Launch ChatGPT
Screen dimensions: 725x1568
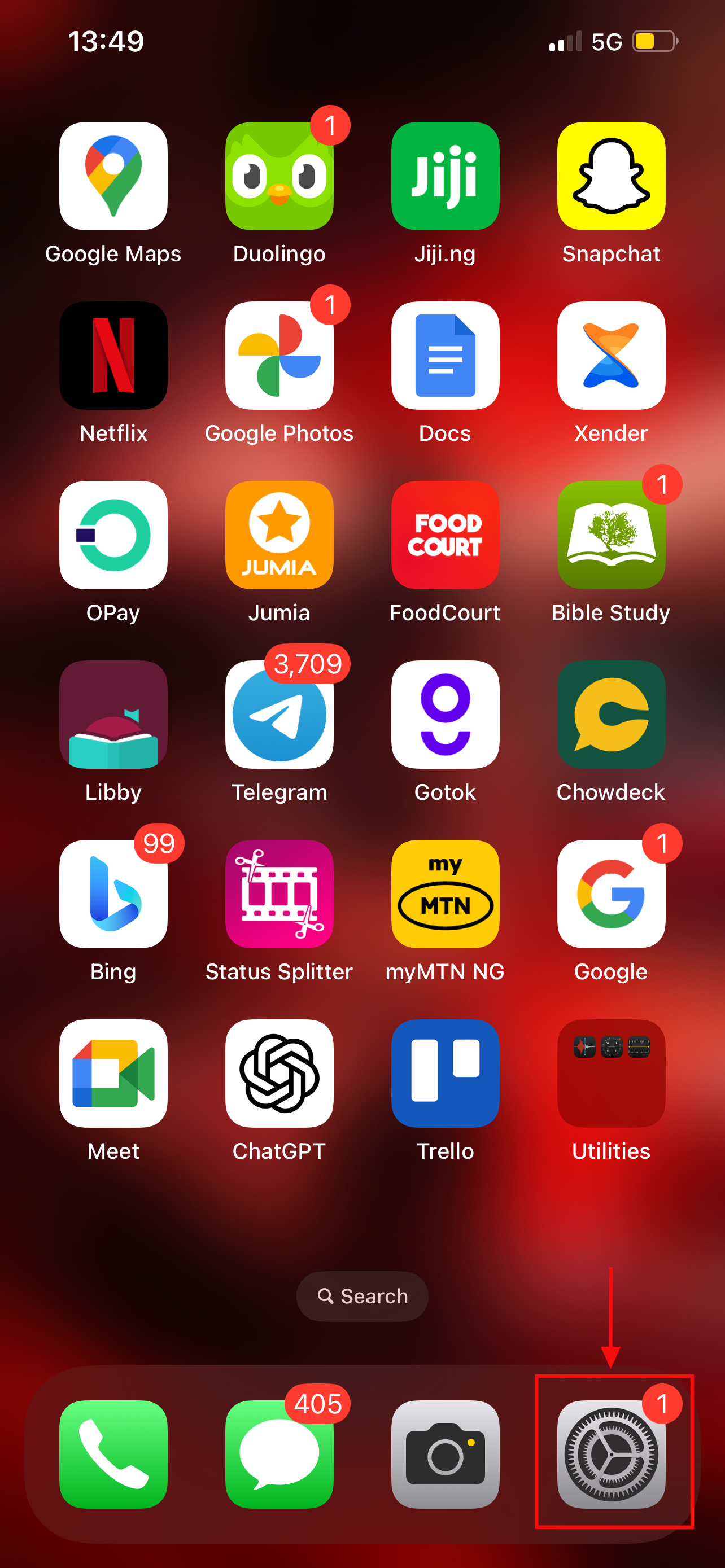[279, 1074]
